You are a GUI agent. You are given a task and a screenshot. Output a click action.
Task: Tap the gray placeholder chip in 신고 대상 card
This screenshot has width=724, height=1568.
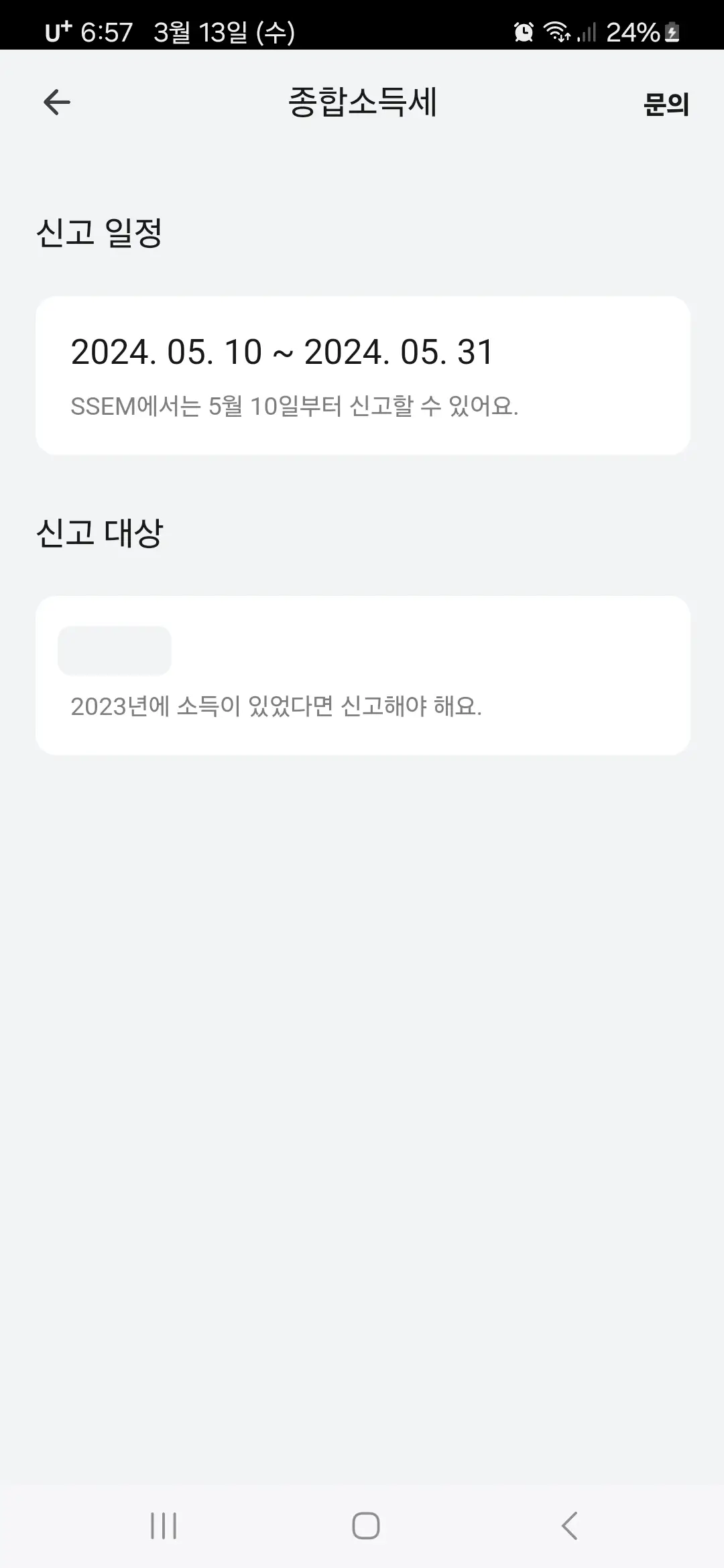(x=114, y=649)
